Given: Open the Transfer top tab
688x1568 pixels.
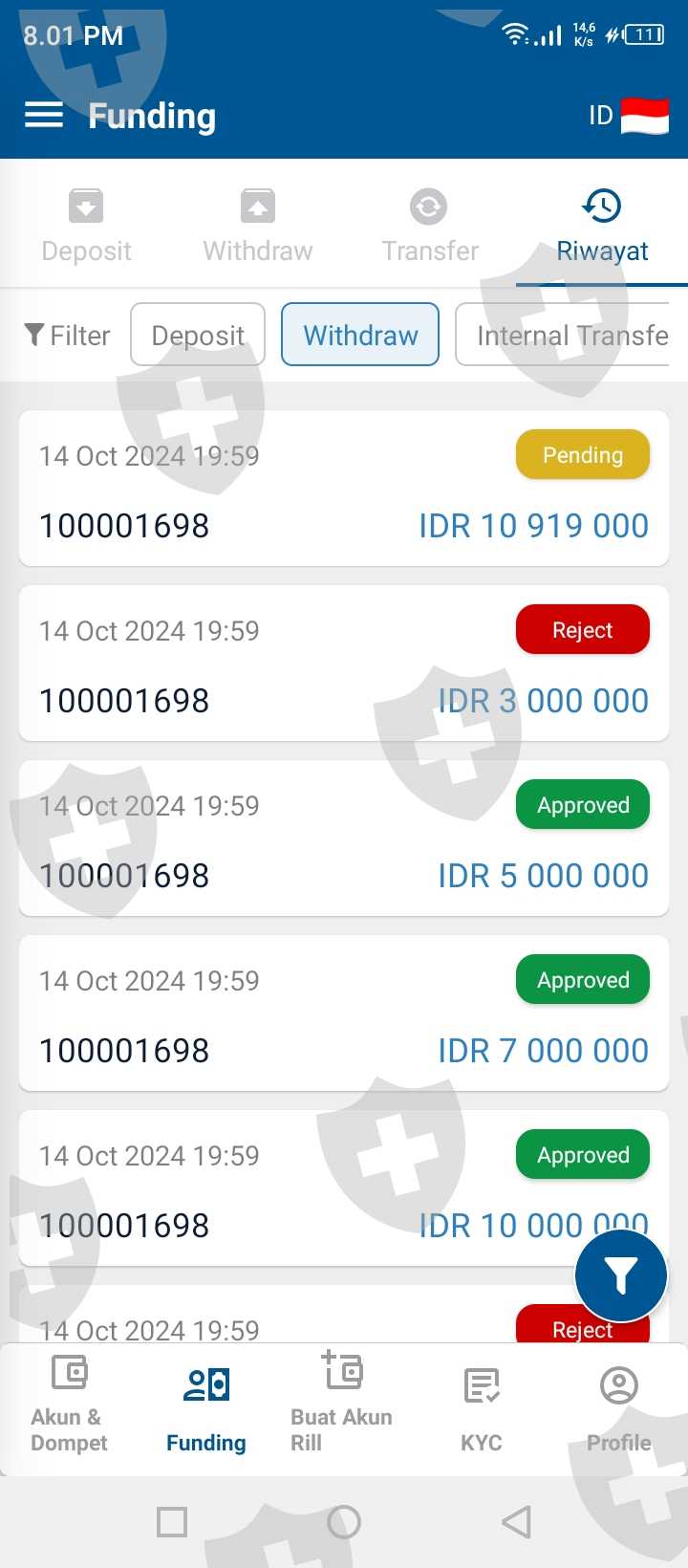Looking at the screenshot, I should point(430,226).
